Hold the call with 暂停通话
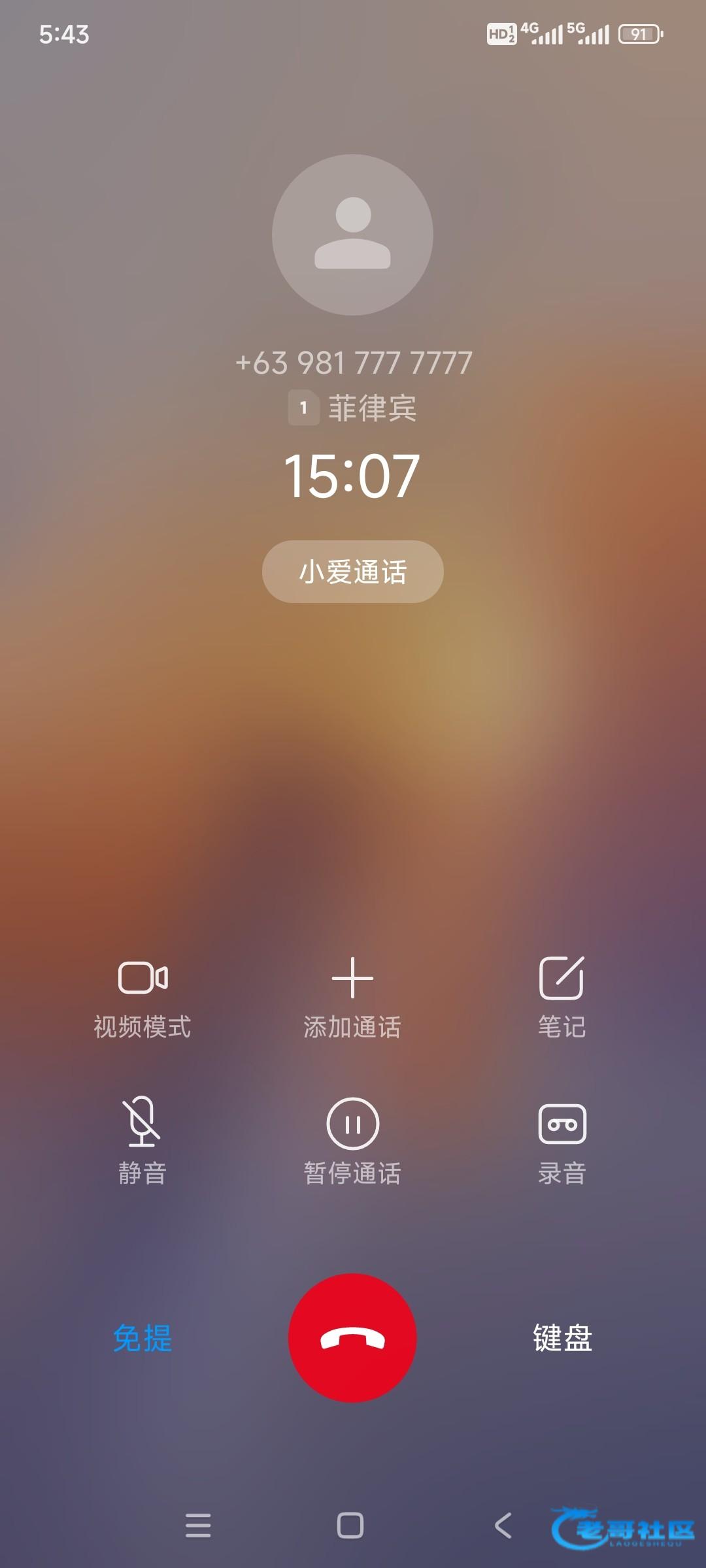Image resolution: width=706 pixels, height=1568 pixels. (x=352, y=1141)
